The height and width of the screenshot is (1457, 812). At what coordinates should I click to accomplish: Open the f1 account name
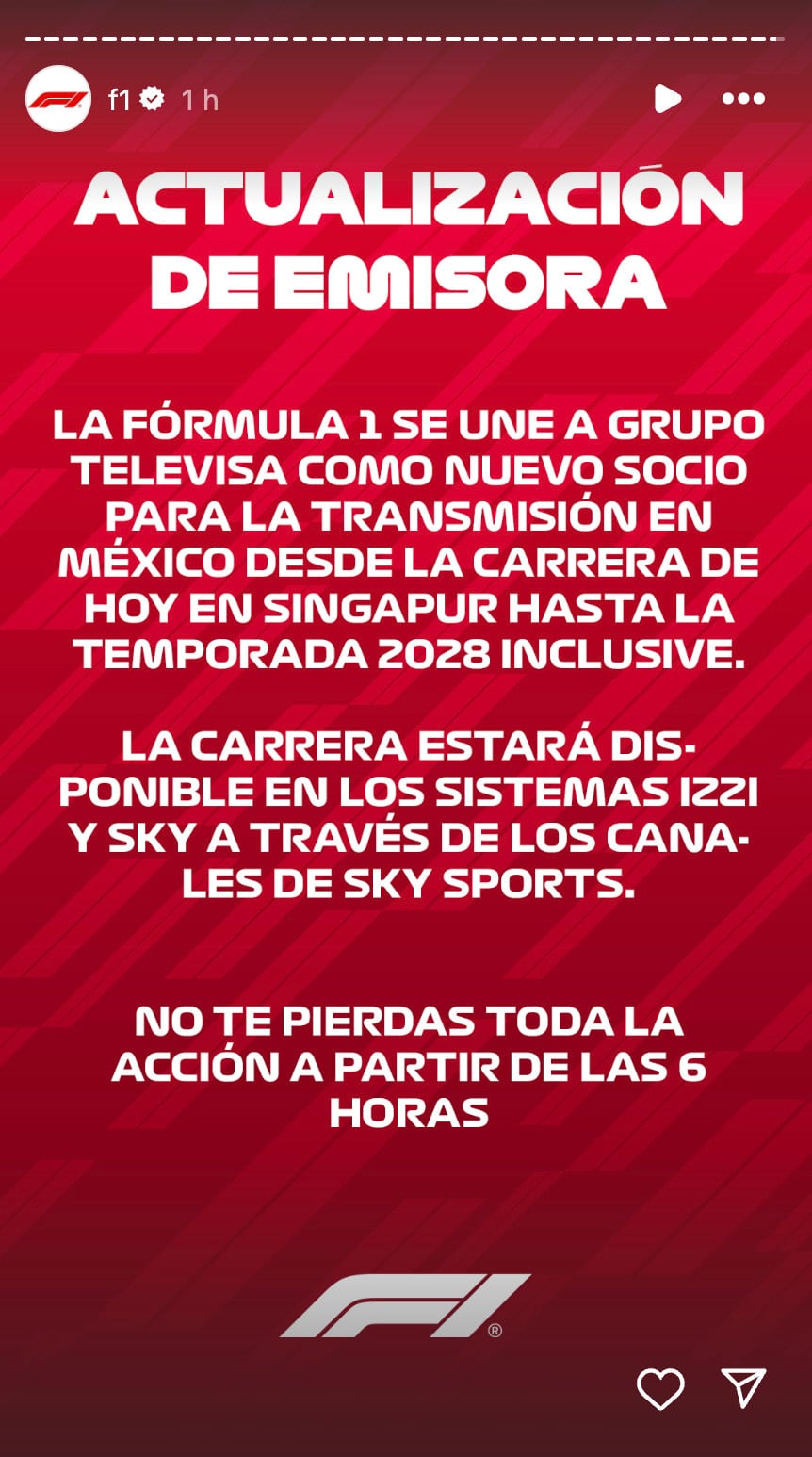[119, 100]
